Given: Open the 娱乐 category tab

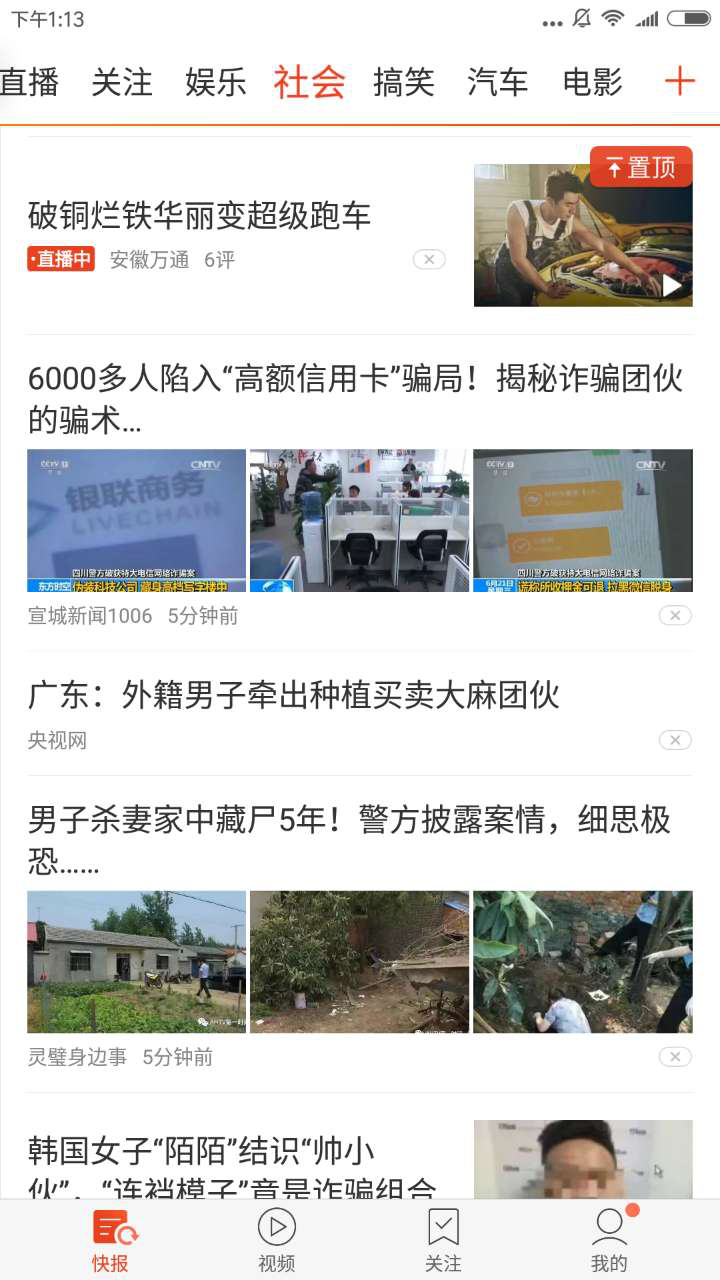Looking at the screenshot, I should pos(215,82).
